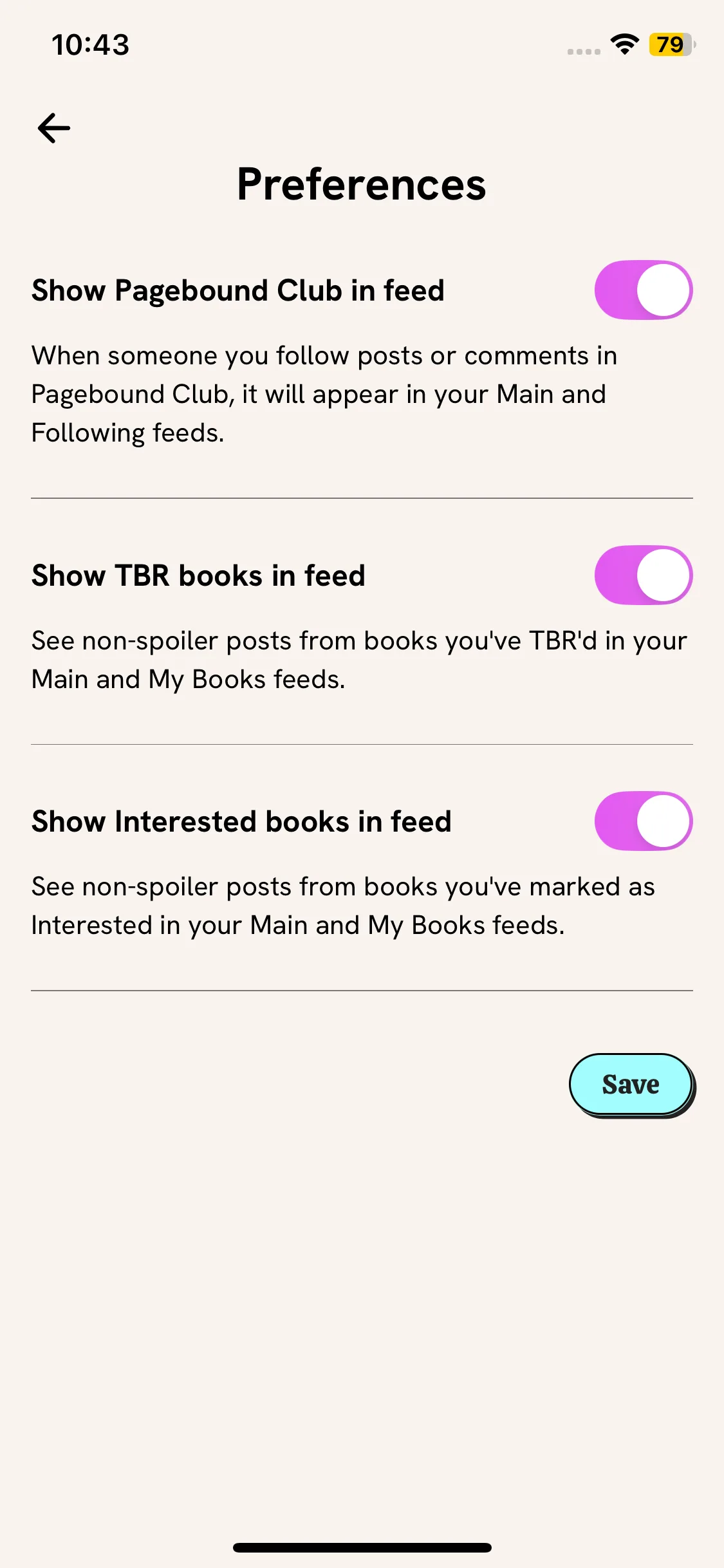Save the preferences
724x1568 pixels.
pyautogui.click(x=631, y=1085)
